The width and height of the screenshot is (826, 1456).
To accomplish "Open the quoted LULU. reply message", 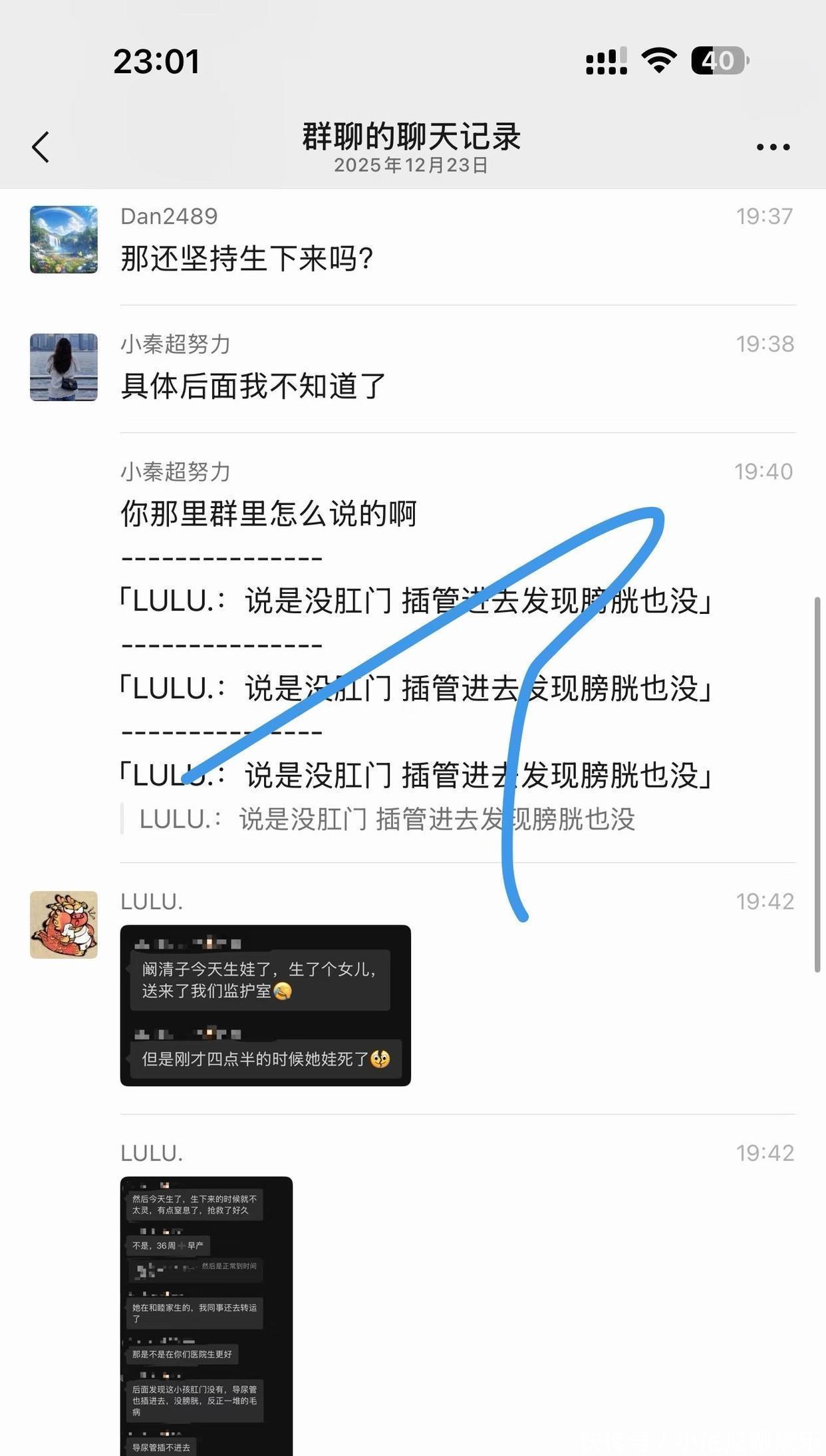I will click(386, 819).
